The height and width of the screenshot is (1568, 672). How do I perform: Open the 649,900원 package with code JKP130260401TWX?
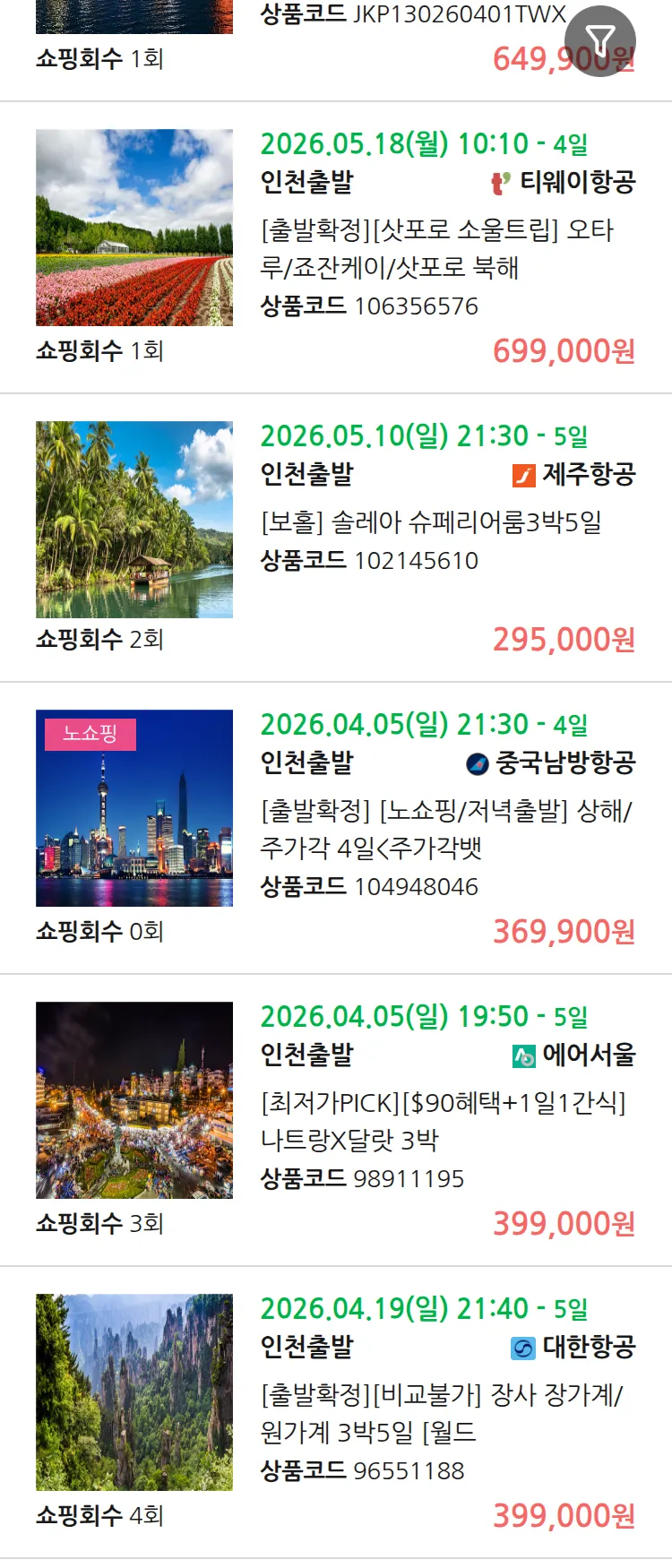coord(412,15)
